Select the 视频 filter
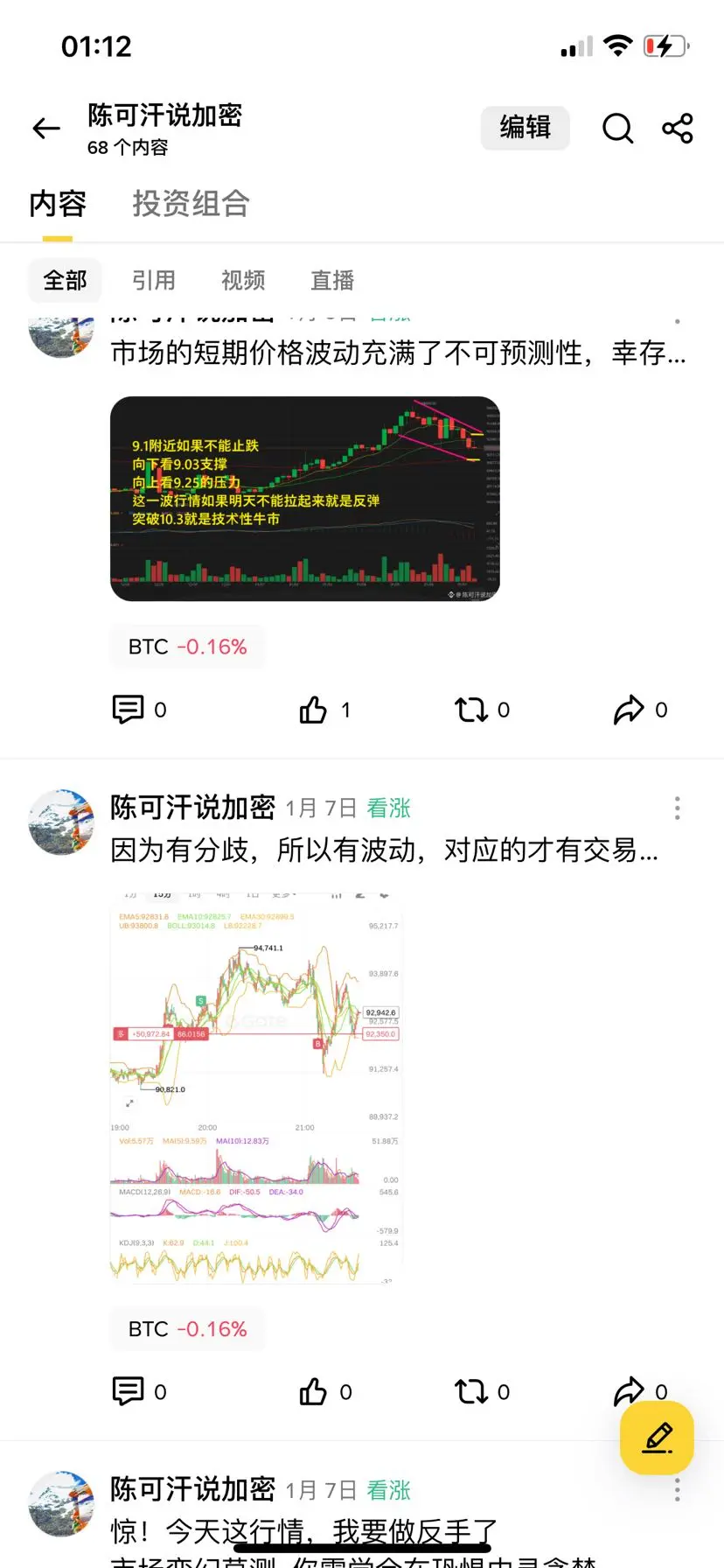This screenshot has height=1568, width=724. point(243,280)
